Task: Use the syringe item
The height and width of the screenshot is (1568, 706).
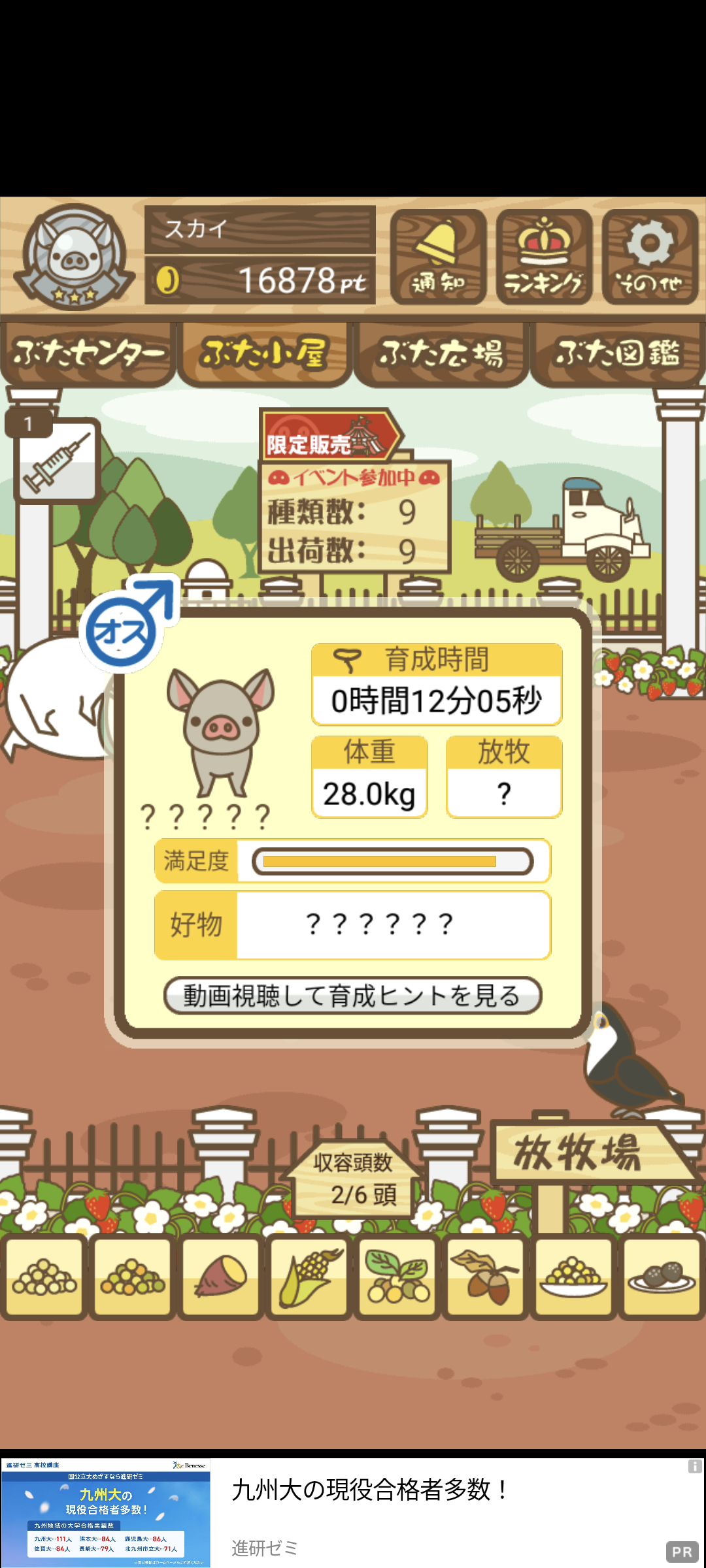Action: [58, 460]
